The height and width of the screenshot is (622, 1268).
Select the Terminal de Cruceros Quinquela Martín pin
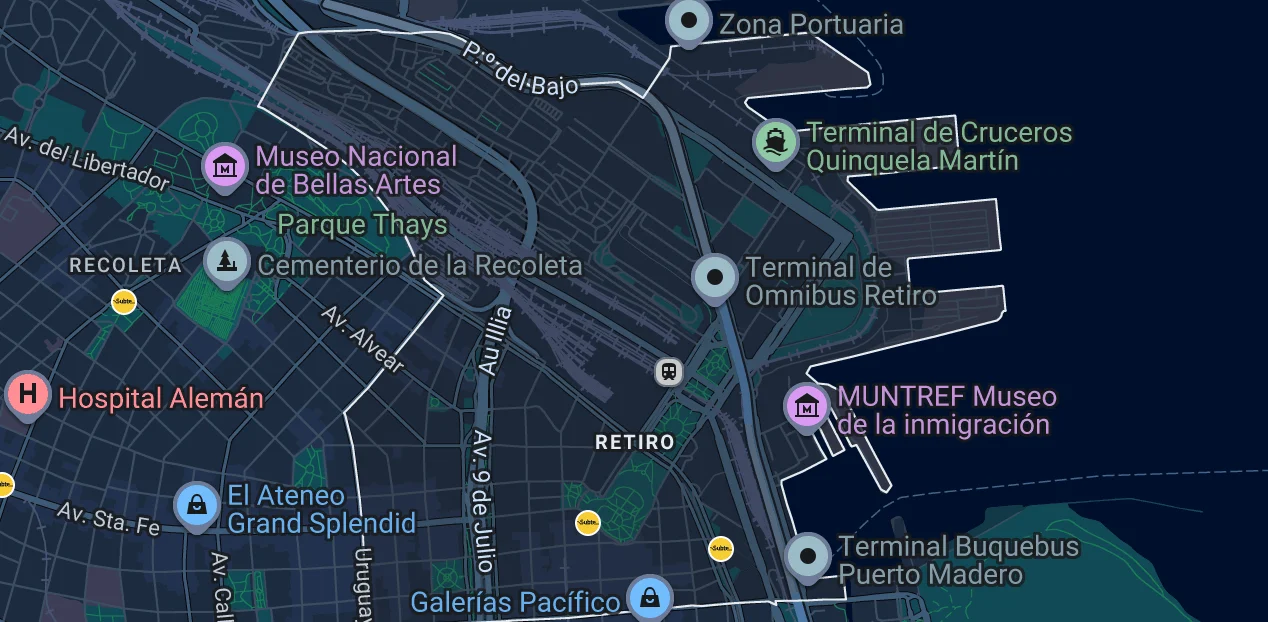pos(775,142)
